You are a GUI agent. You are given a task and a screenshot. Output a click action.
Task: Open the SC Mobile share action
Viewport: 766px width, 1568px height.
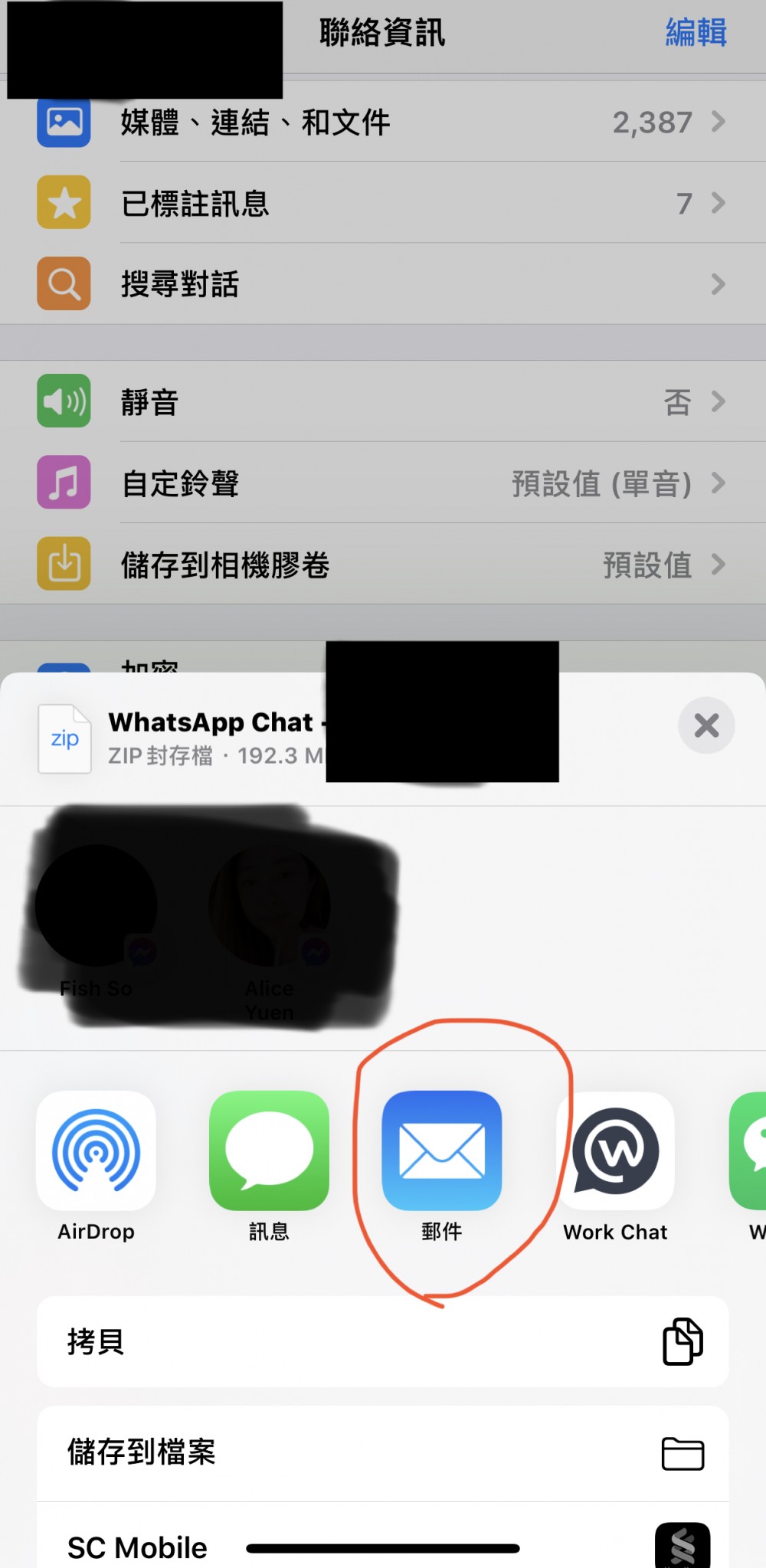coord(382,1546)
